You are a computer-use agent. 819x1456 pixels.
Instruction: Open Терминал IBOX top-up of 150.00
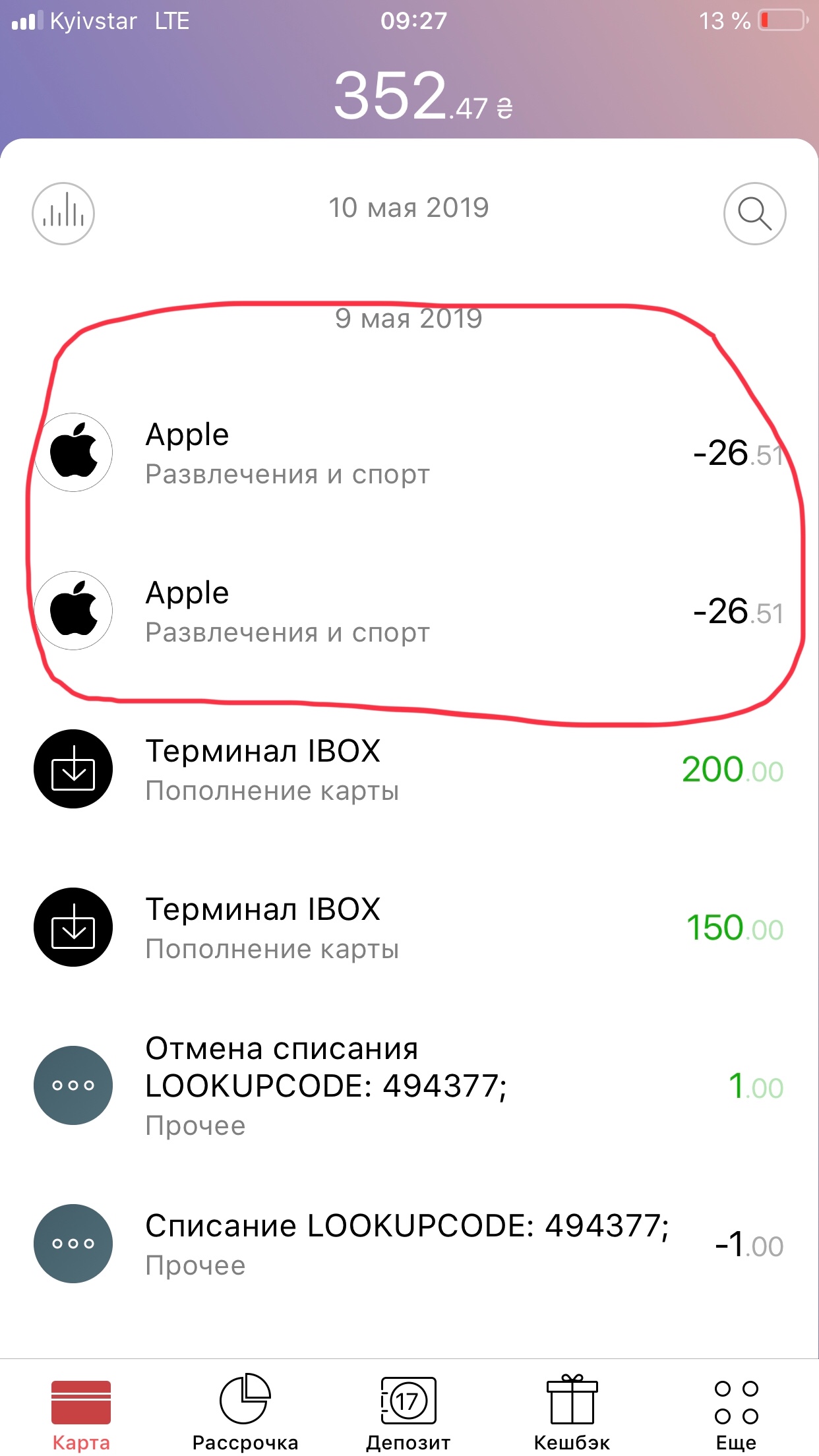coord(409,928)
